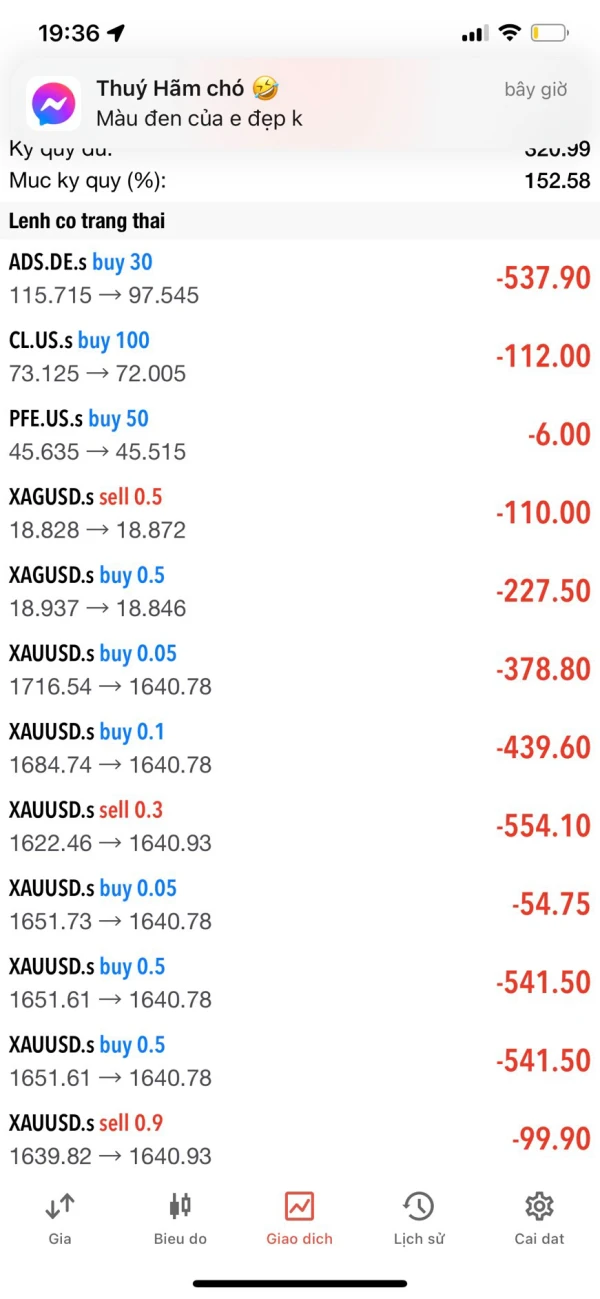View the XAGUSD.s buy 0.5 position
This screenshot has width=600, height=1299.
click(300, 592)
